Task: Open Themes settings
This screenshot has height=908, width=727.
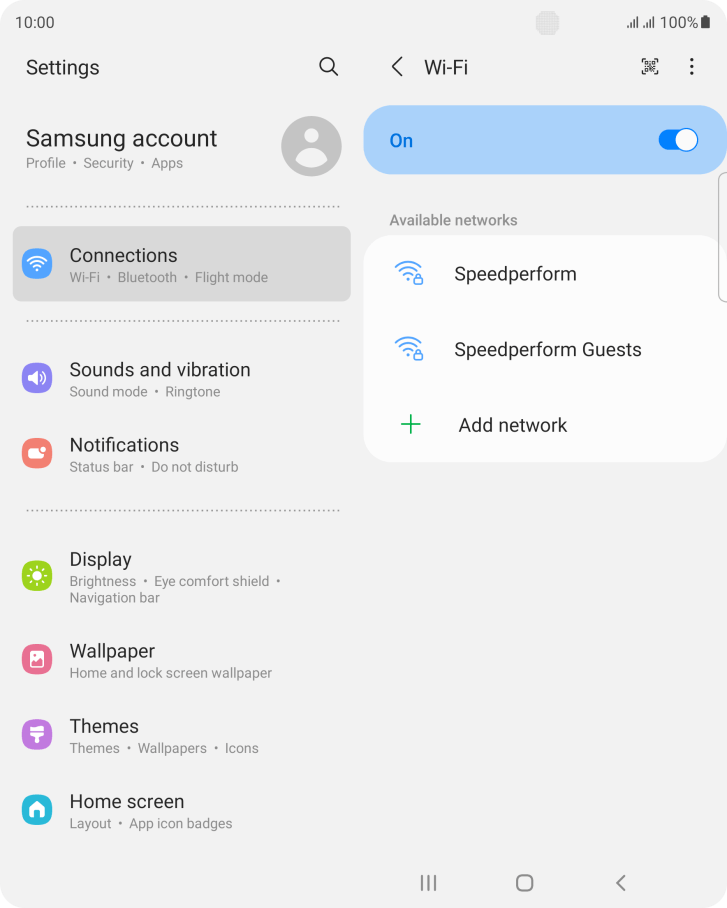Action: [x=180, y=736]
